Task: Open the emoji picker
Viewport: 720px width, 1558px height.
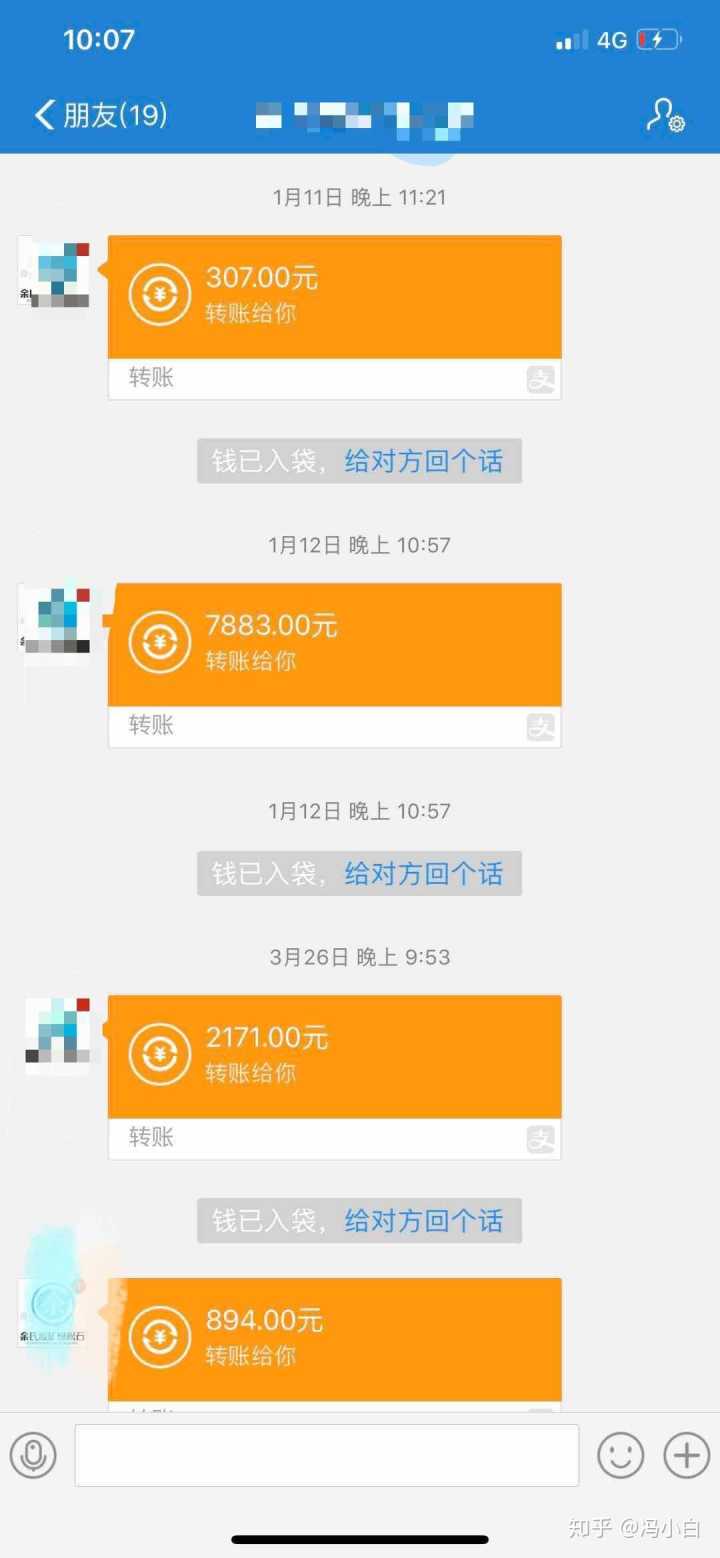Action: (x=620, y=1455)
